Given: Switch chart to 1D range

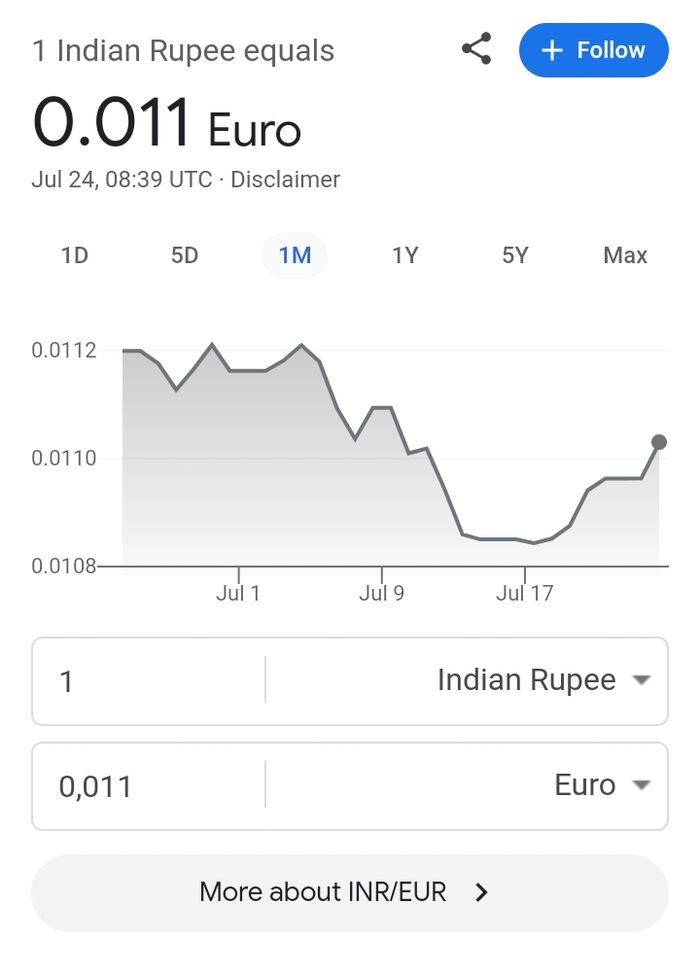Looking at the screenshot, I should tap(75, 256).
